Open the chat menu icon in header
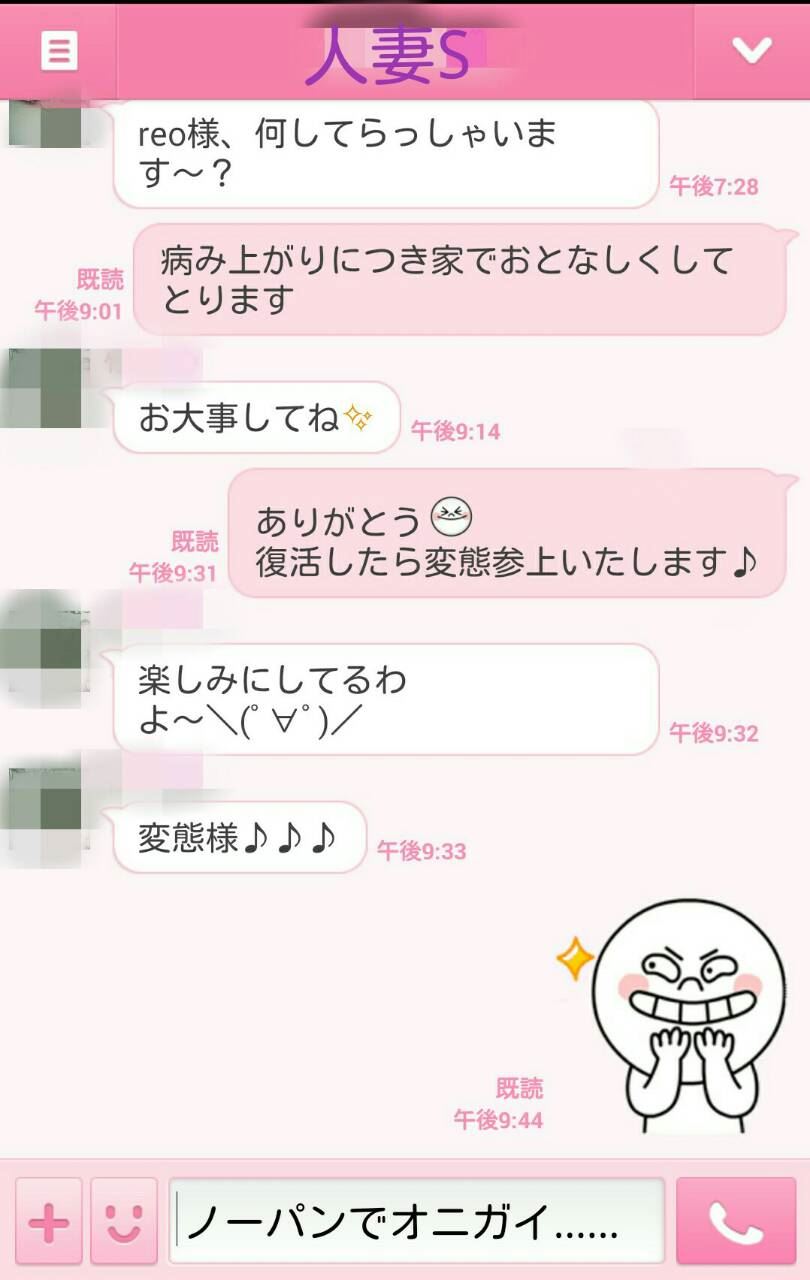Image resolution: width=810 pixels, height=1280 pixels. [58, 51]
